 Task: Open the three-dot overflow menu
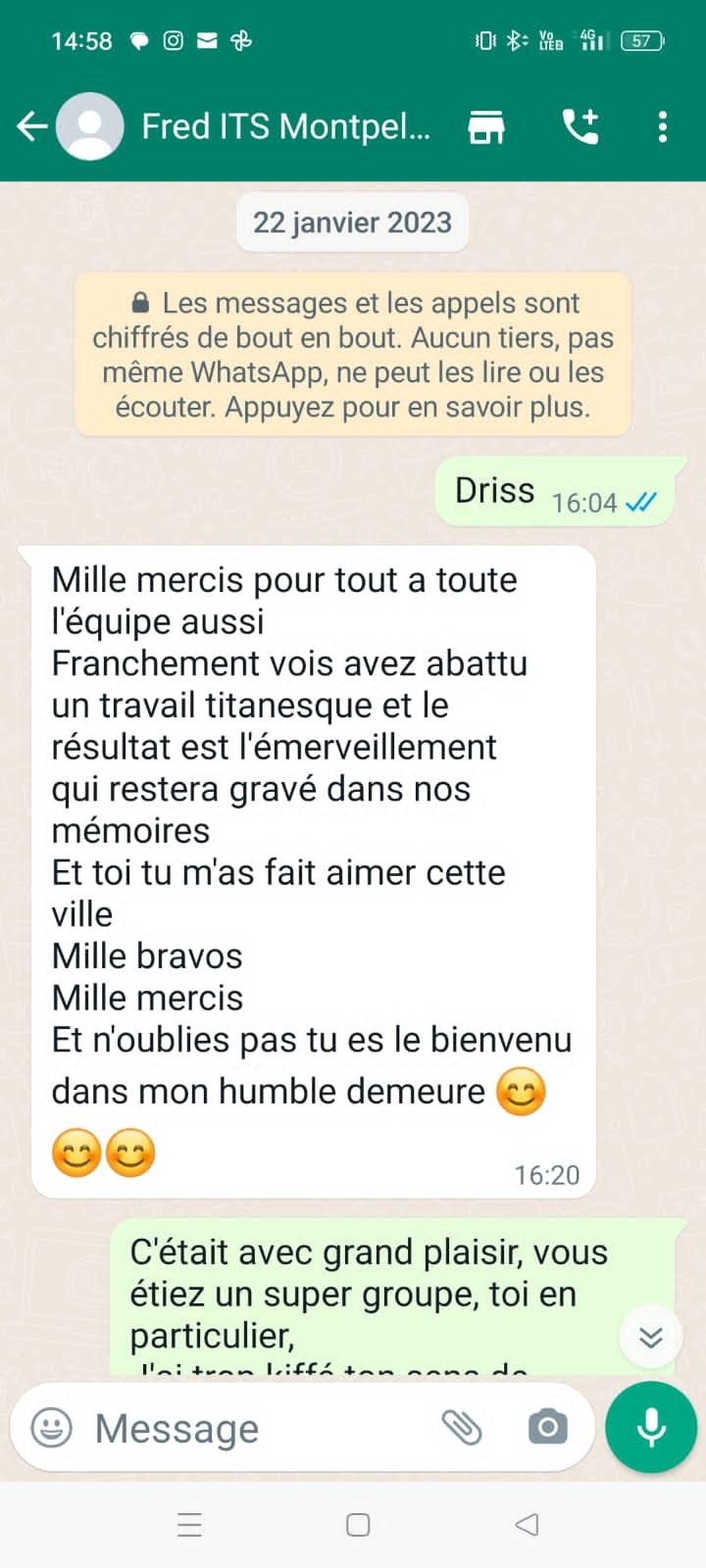pos(663,126)
